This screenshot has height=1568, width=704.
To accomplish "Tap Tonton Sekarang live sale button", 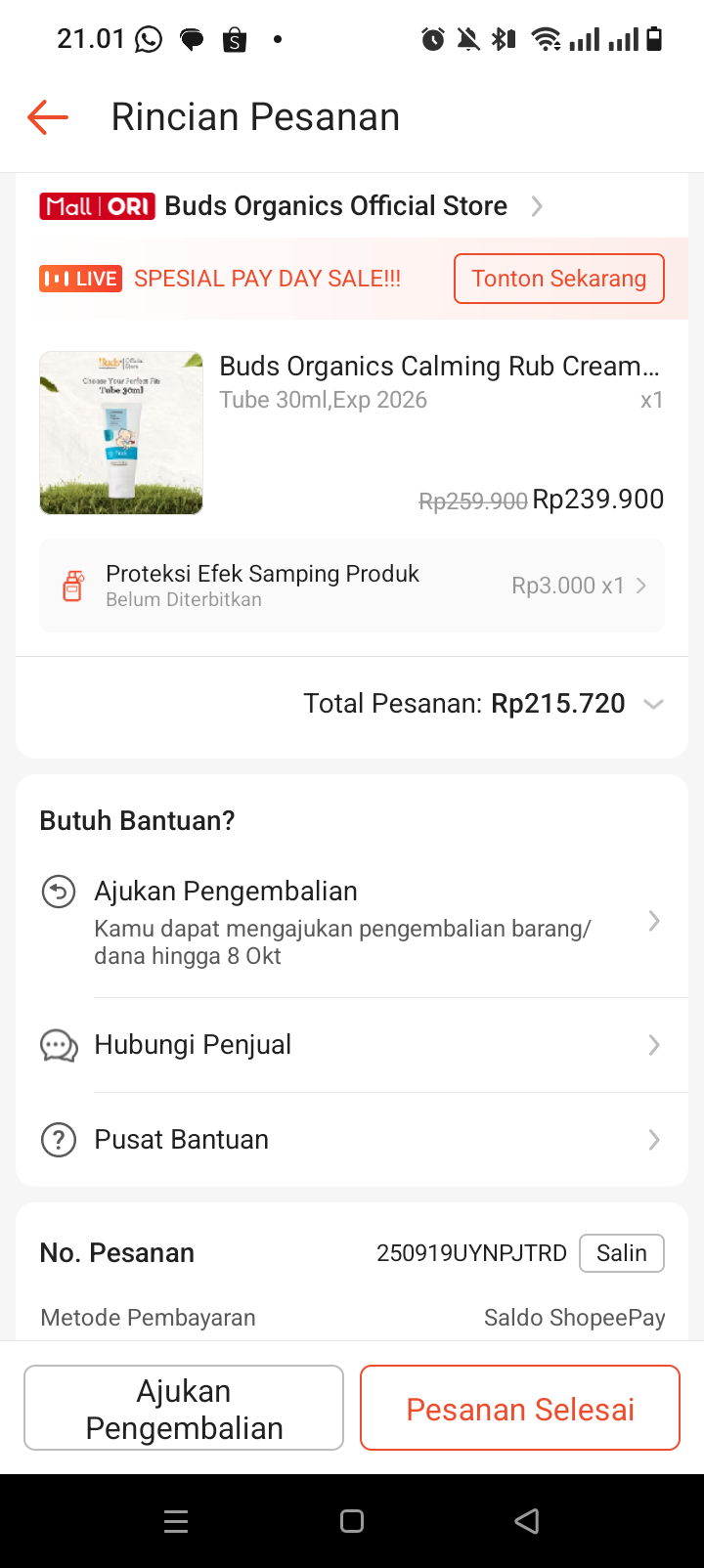I will coord(558,279).
